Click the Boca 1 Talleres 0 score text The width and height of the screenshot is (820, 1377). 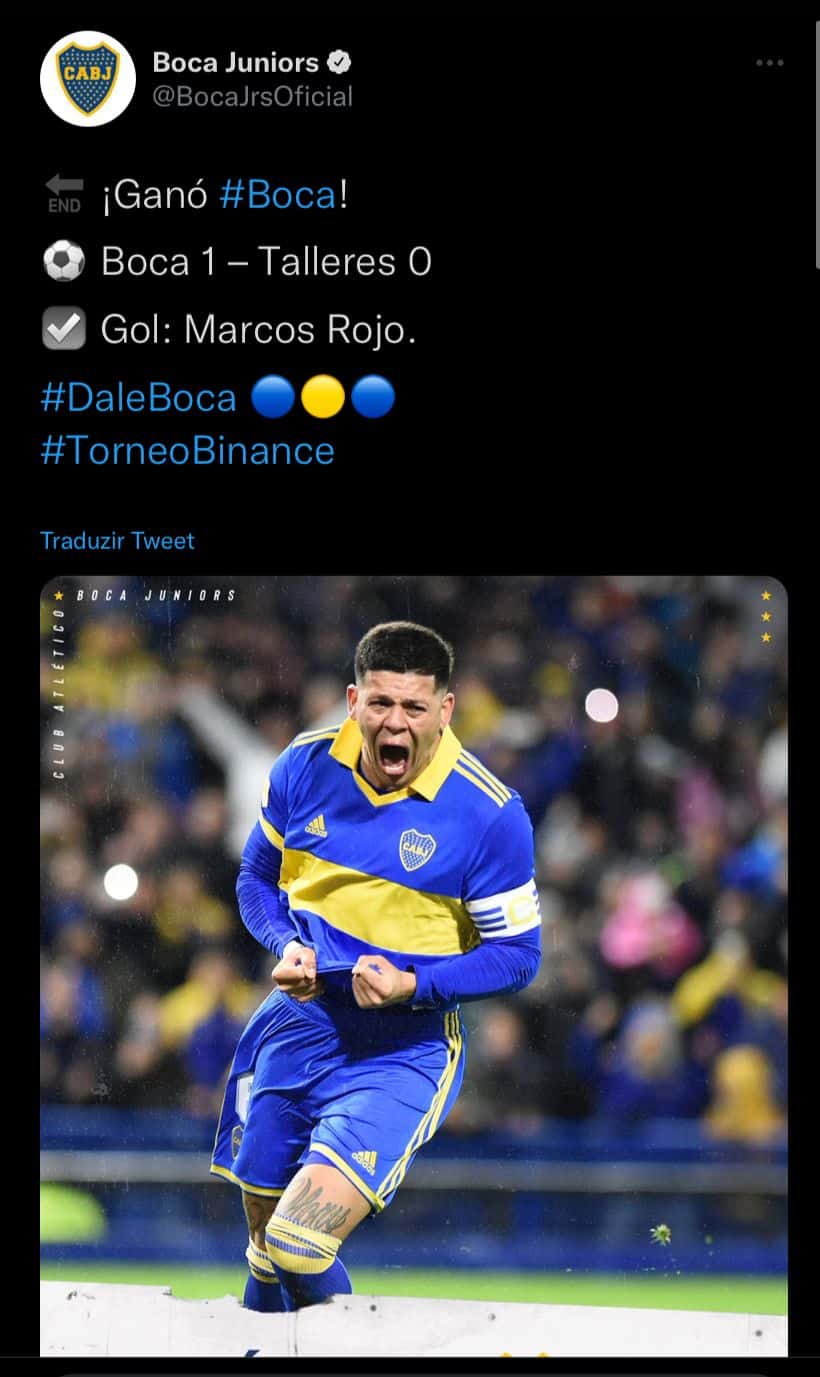click(x=265, y=261)
